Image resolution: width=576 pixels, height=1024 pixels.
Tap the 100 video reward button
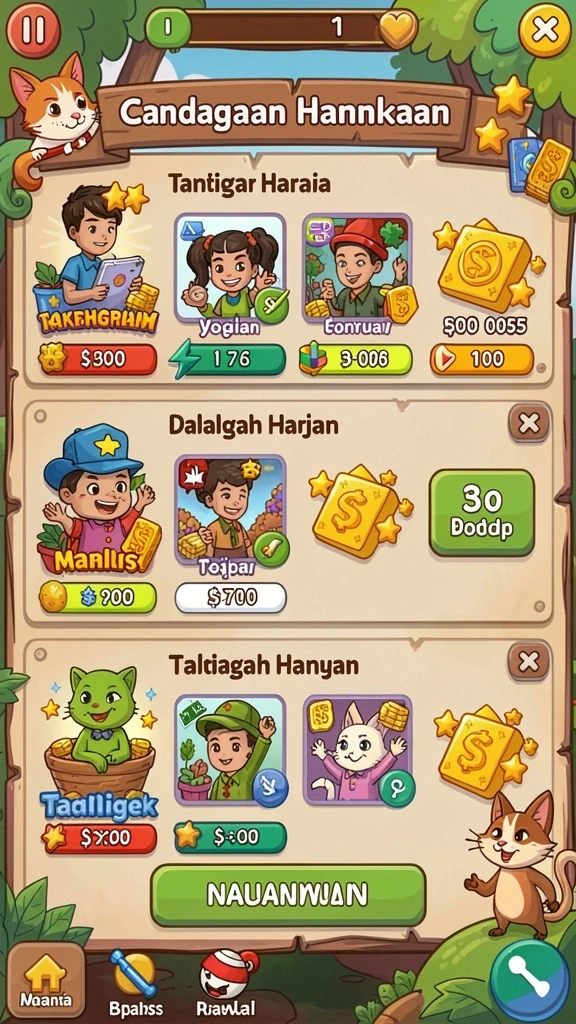point(481,359)
